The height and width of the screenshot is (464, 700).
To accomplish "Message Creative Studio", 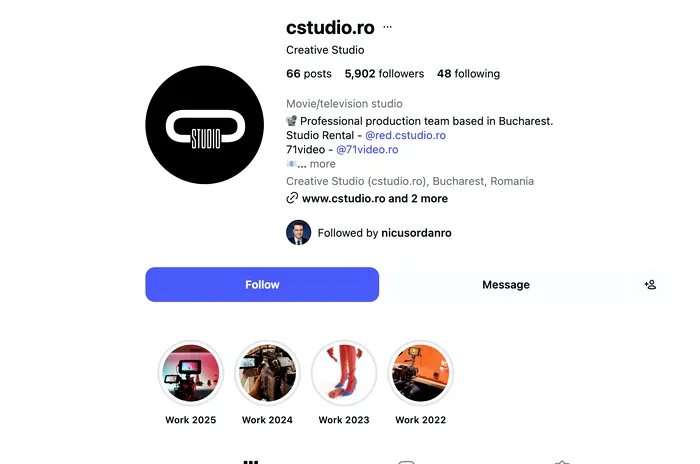I will tap(505, 285).
